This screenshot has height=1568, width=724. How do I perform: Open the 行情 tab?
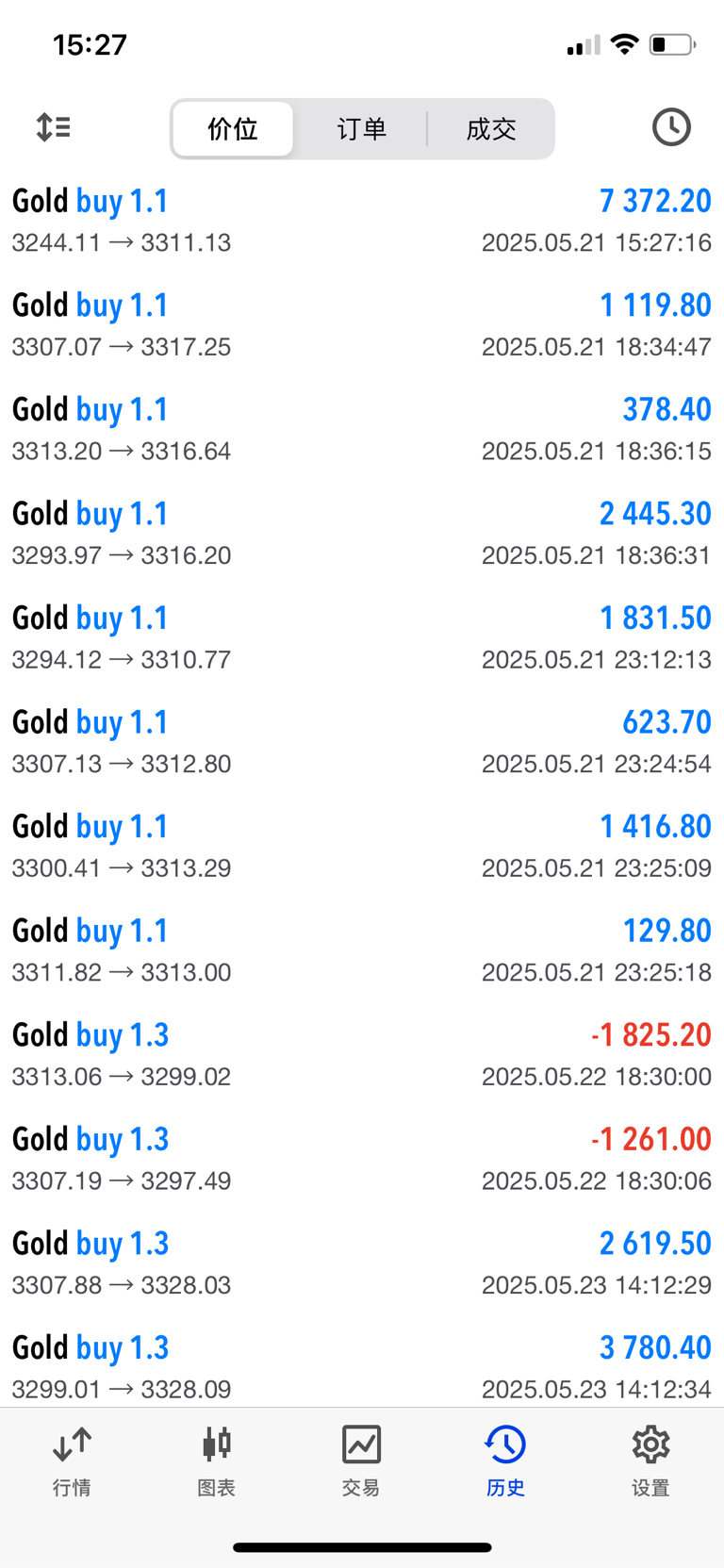[72, 1461]
